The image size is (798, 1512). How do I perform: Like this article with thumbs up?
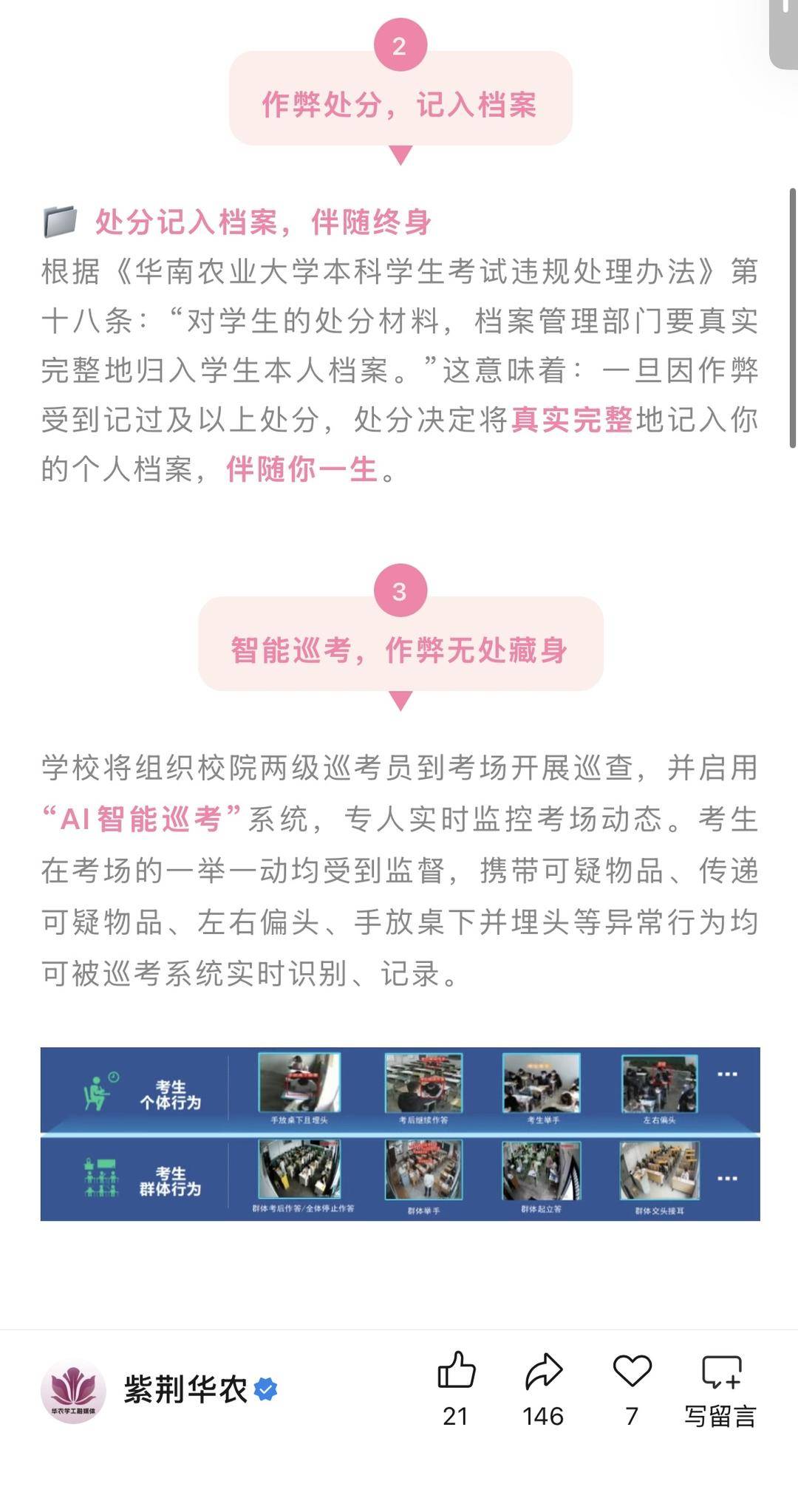456,1389
